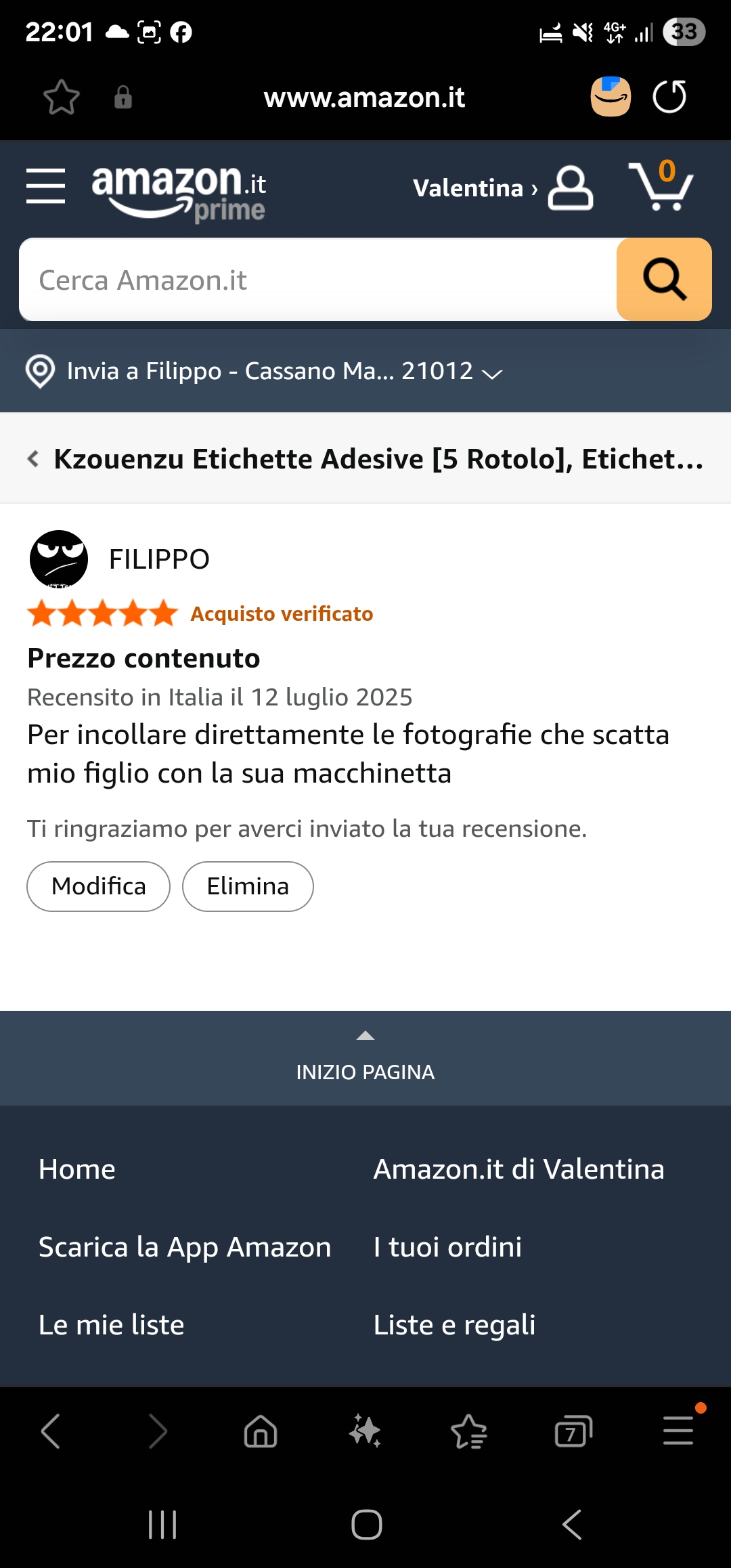Open the Home footer link
Image resolution: width=731 pixels, height=1568 pixels.
pos(77,1169)
